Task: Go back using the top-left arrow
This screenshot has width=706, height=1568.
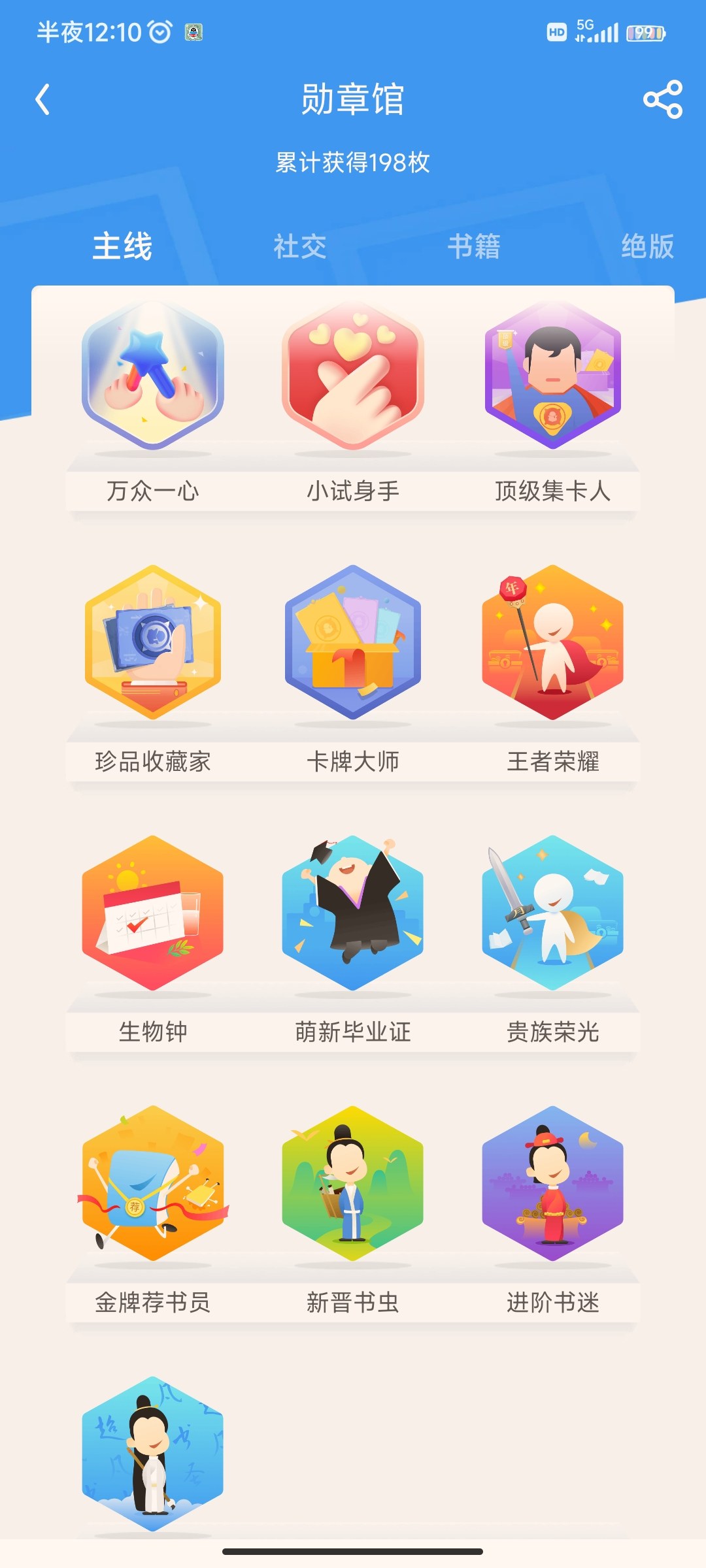Action: click(42, 99)
